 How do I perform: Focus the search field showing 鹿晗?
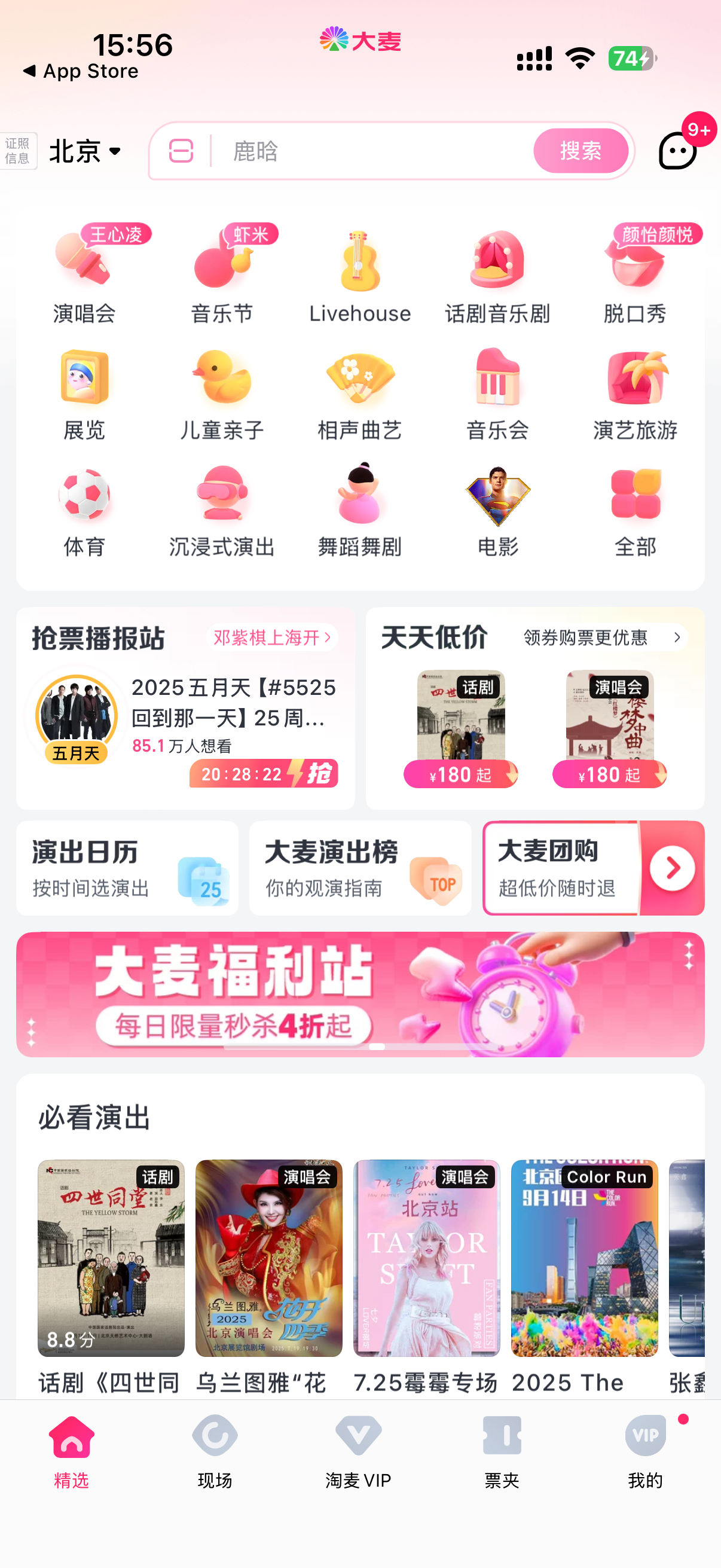(x=371, y=150)
